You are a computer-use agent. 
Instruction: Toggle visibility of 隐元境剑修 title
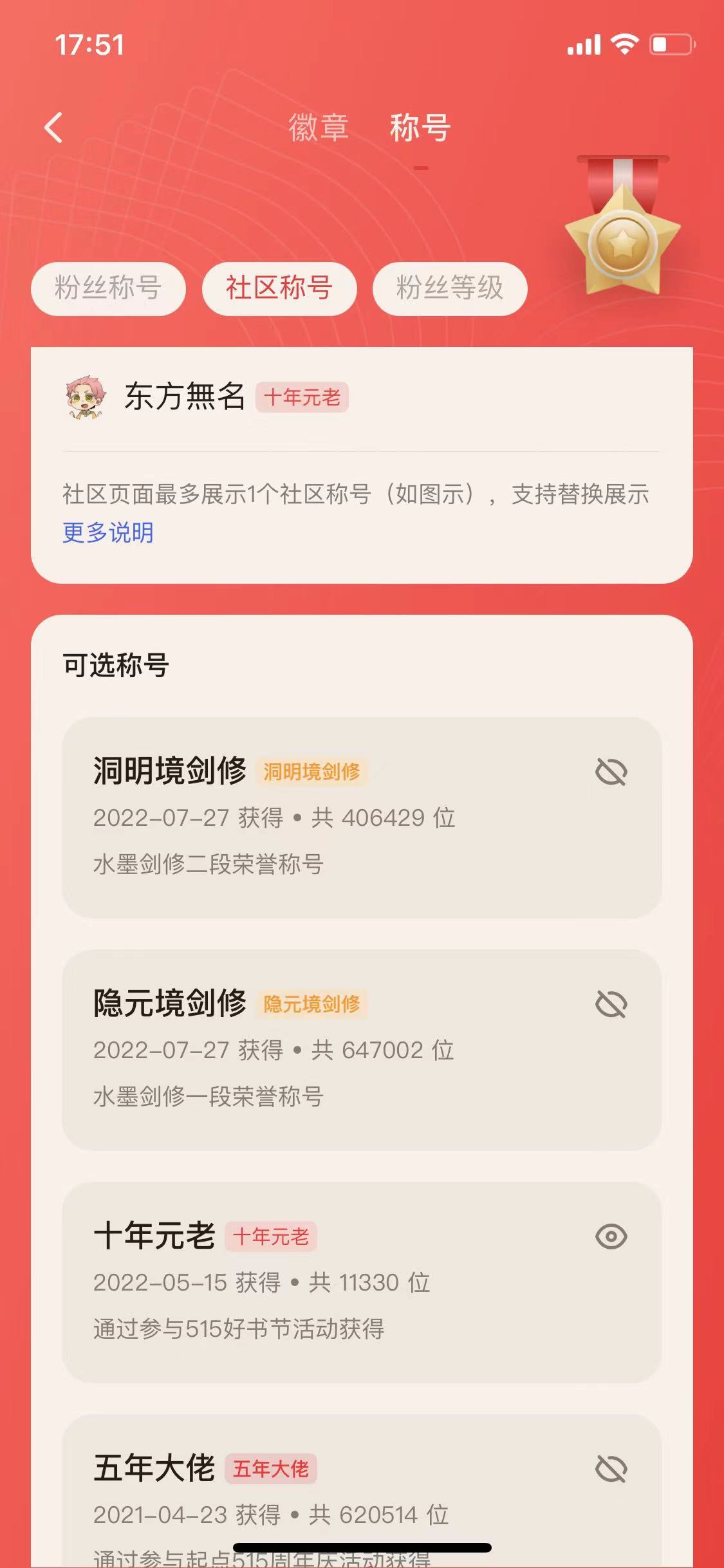point(611,1003)
